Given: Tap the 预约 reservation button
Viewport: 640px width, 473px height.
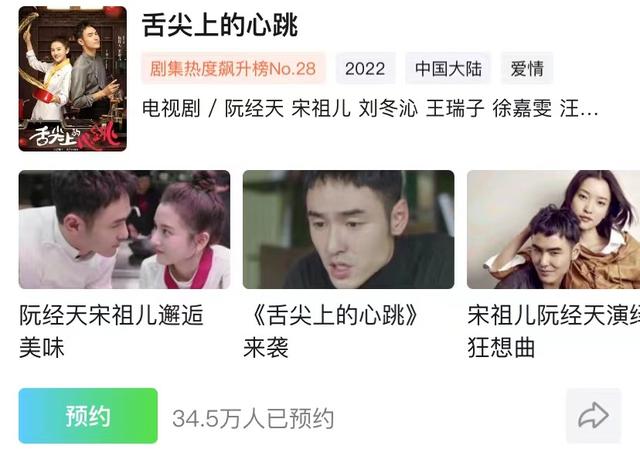Looking at the screenshot, I should pyautogui.click(x=88, y=416).
